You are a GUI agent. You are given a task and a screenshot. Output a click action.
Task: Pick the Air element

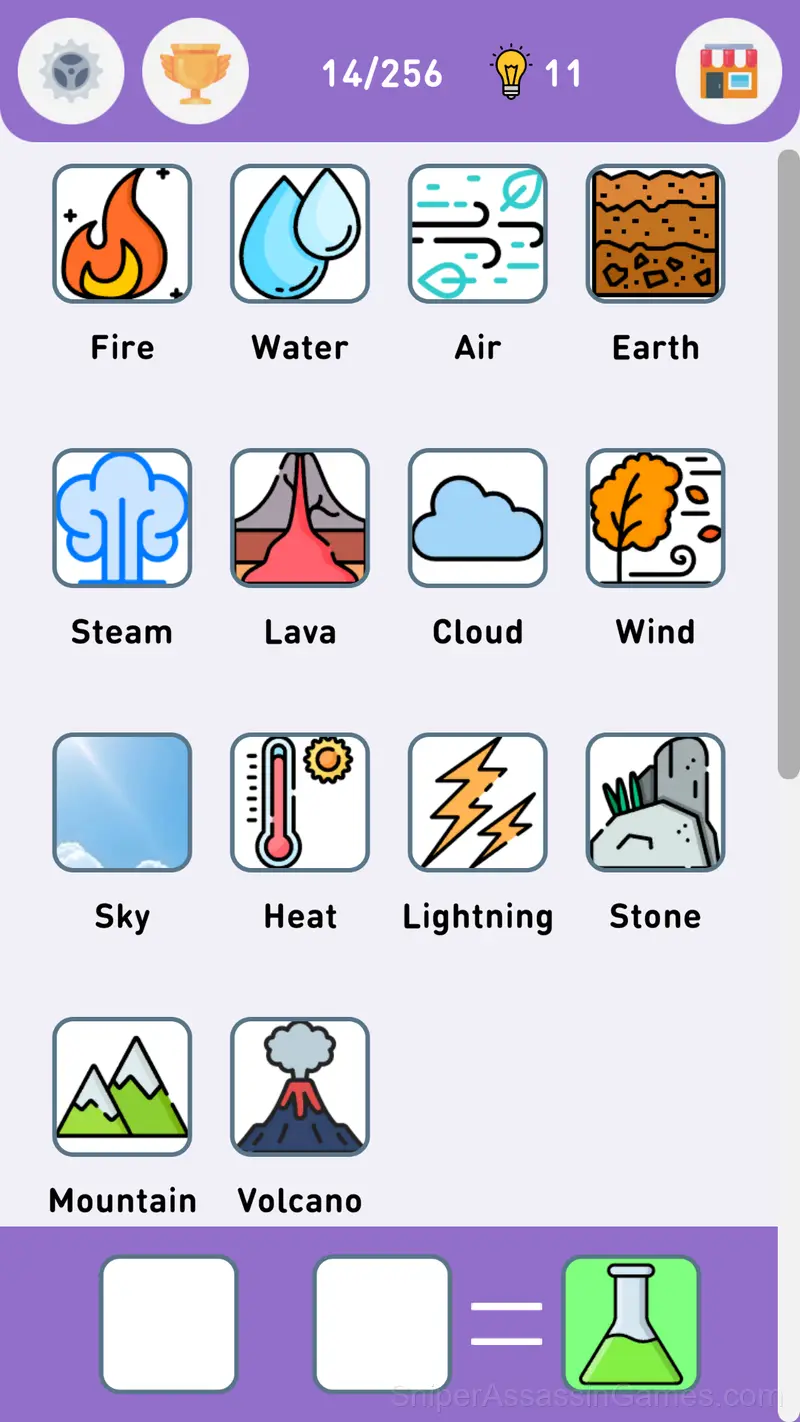478,234
